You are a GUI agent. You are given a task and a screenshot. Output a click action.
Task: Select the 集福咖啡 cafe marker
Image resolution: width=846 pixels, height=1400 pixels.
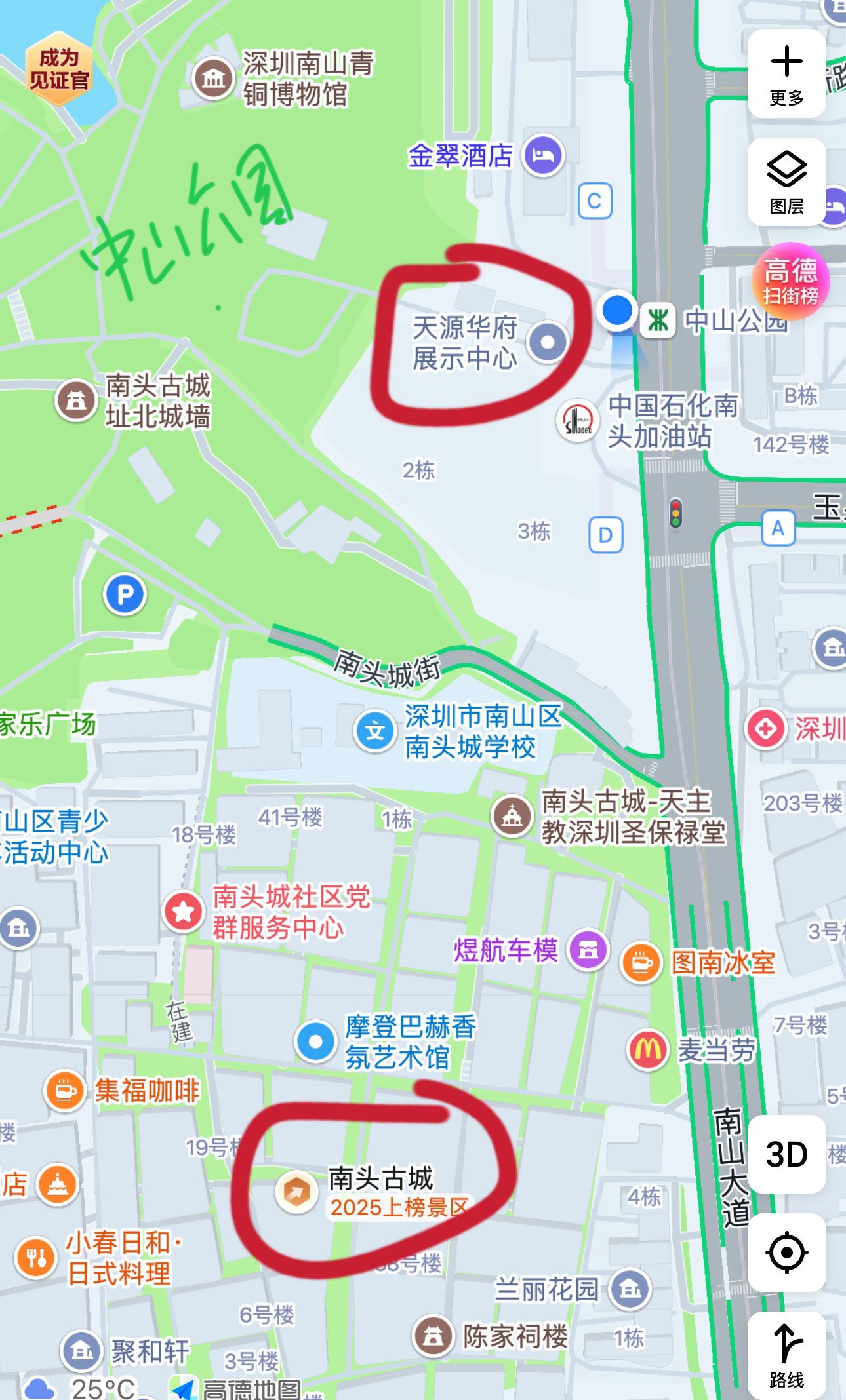tap(64, 1091)
